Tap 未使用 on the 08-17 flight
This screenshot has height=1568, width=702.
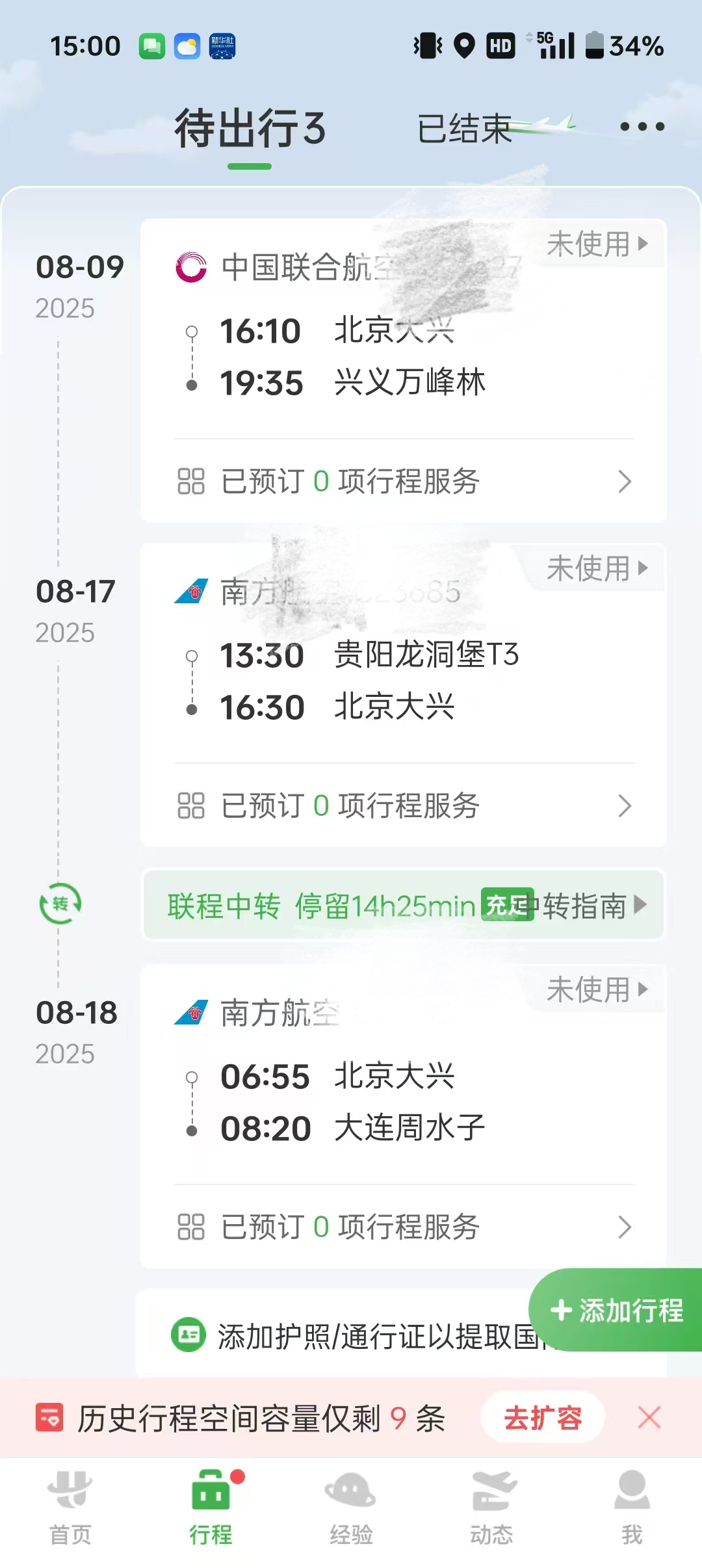coord(597,569)
